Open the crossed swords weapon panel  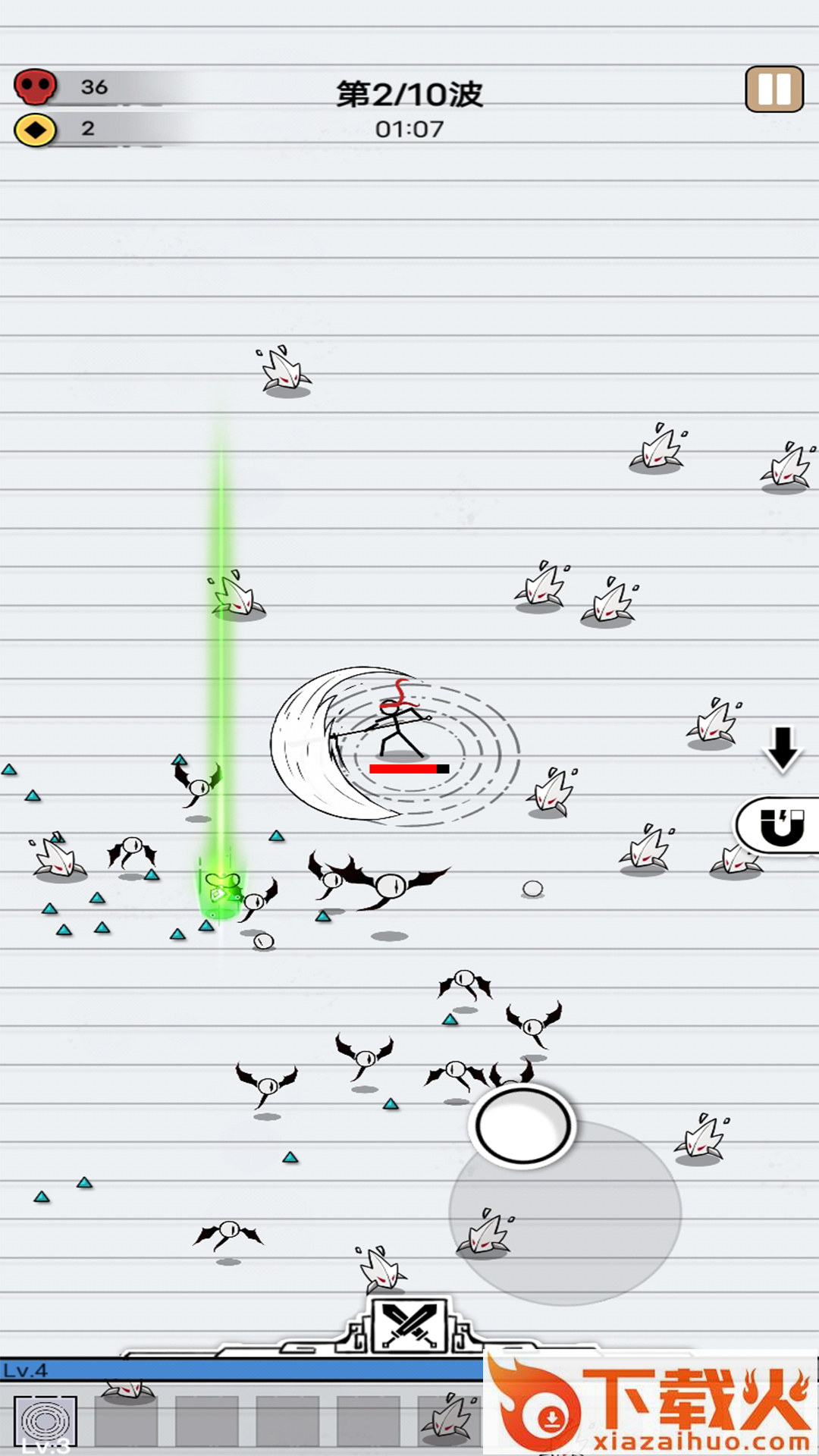[x=410, y=1324]
